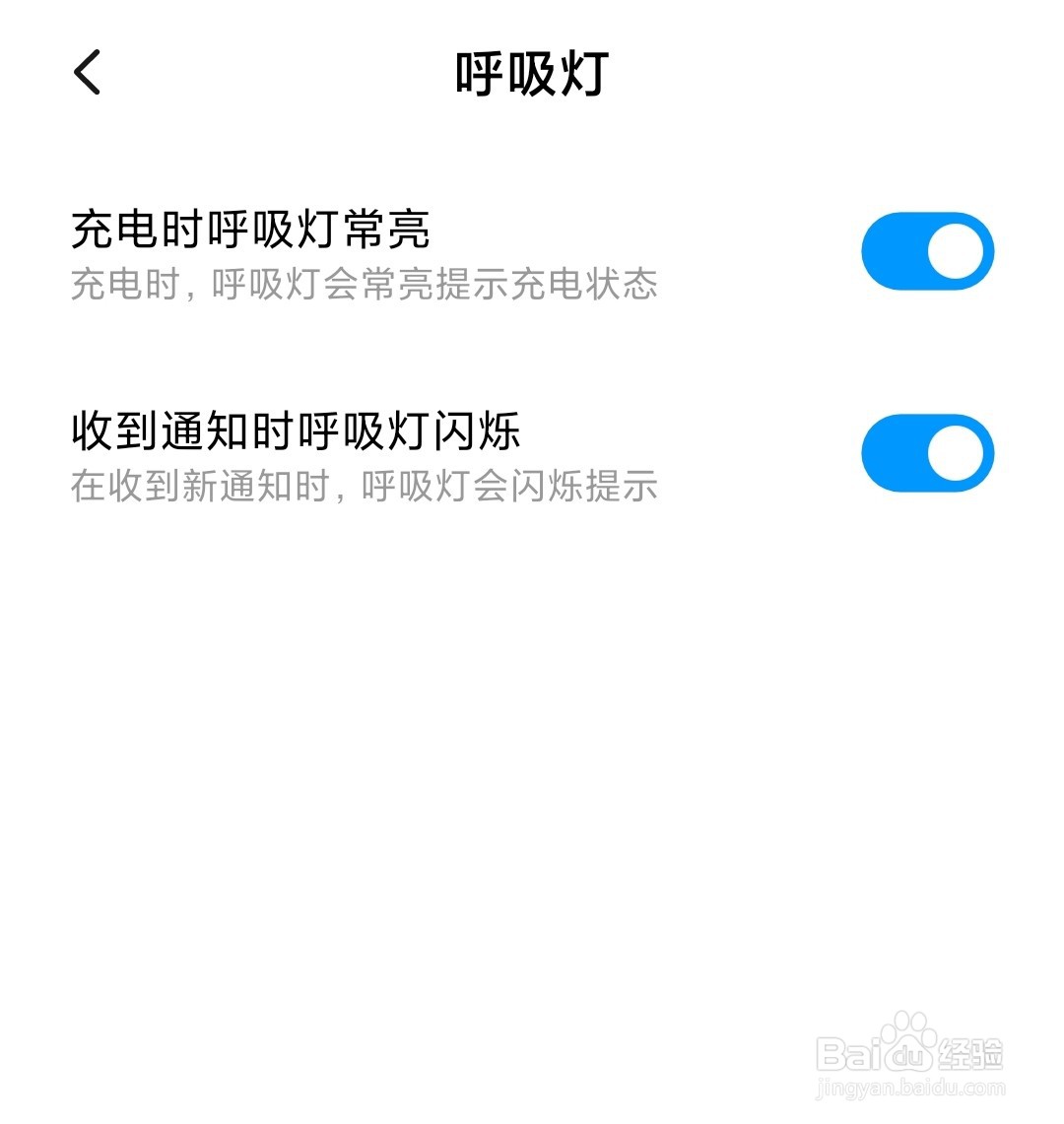This screenshot has width=1064, height=1124.
Task: Tap the notification flash description text
Action: (367, 486)
